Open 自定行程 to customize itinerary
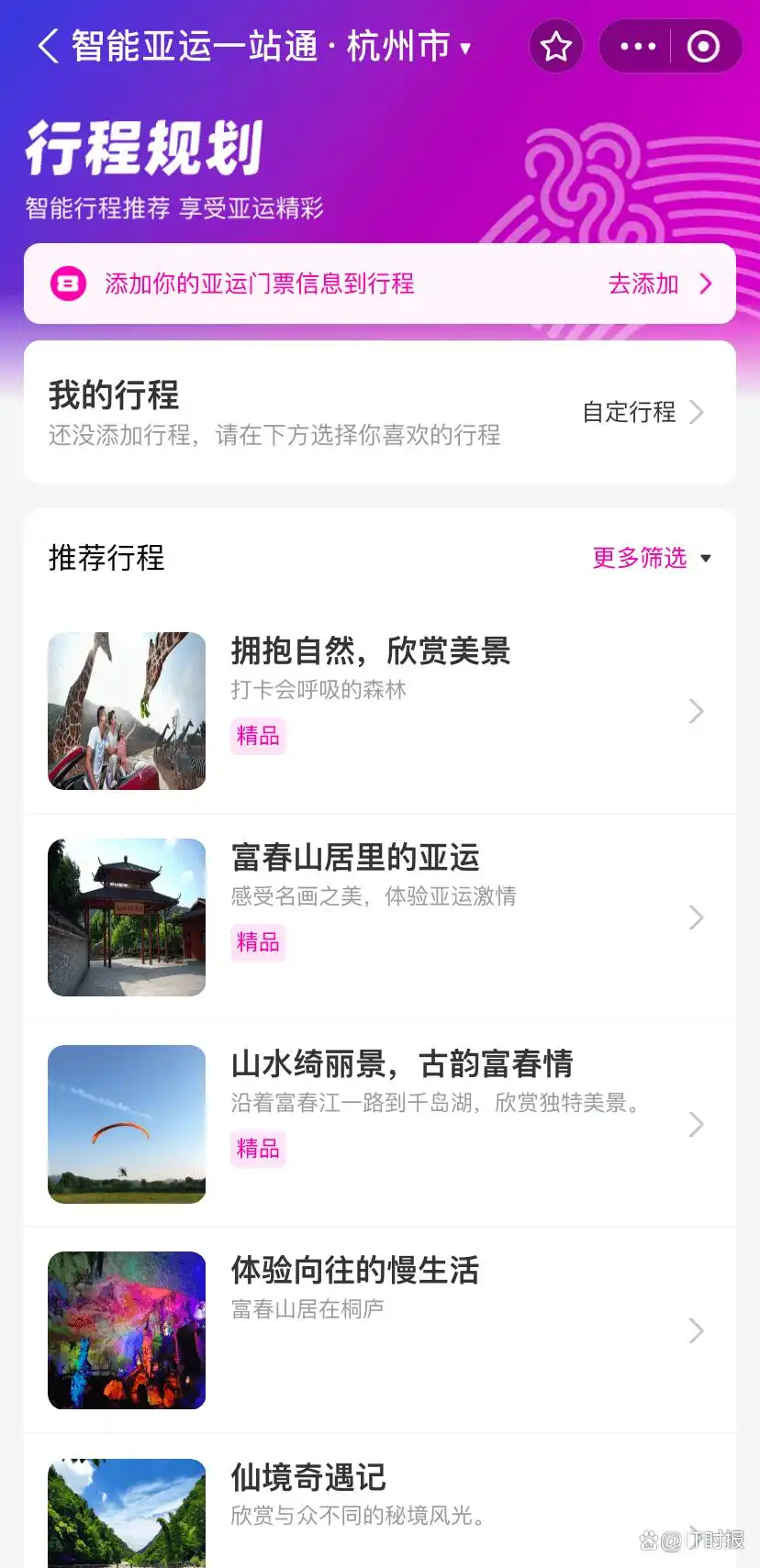 click(x=629, y=412)
